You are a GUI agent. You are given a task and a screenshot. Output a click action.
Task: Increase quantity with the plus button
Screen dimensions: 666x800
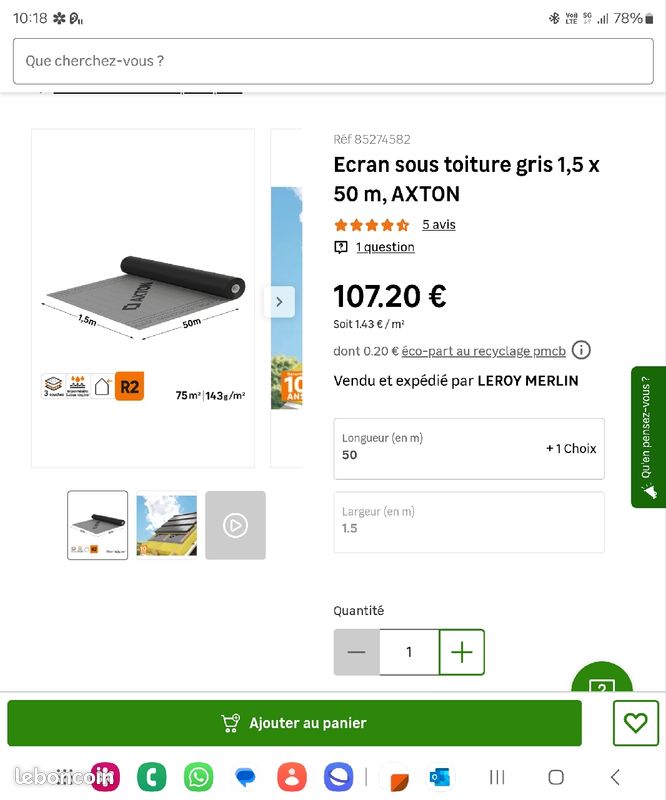(461, 652)
